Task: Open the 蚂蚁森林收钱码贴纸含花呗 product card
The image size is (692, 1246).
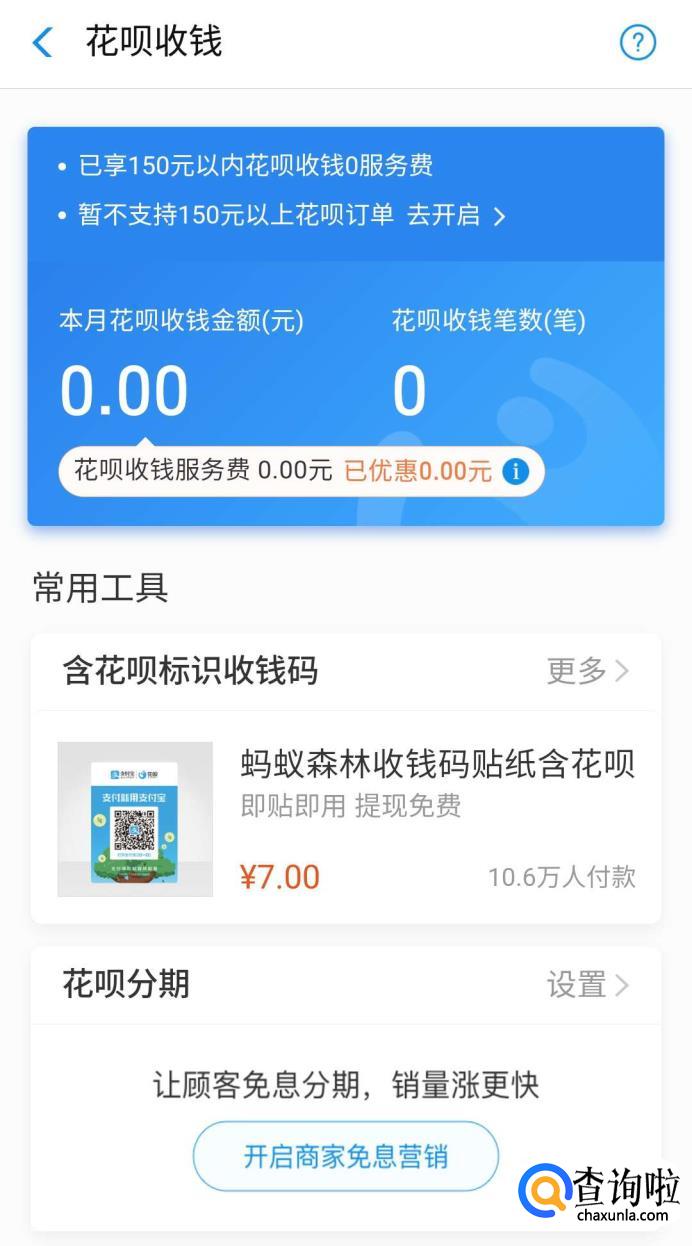Action: pos(346,818)
